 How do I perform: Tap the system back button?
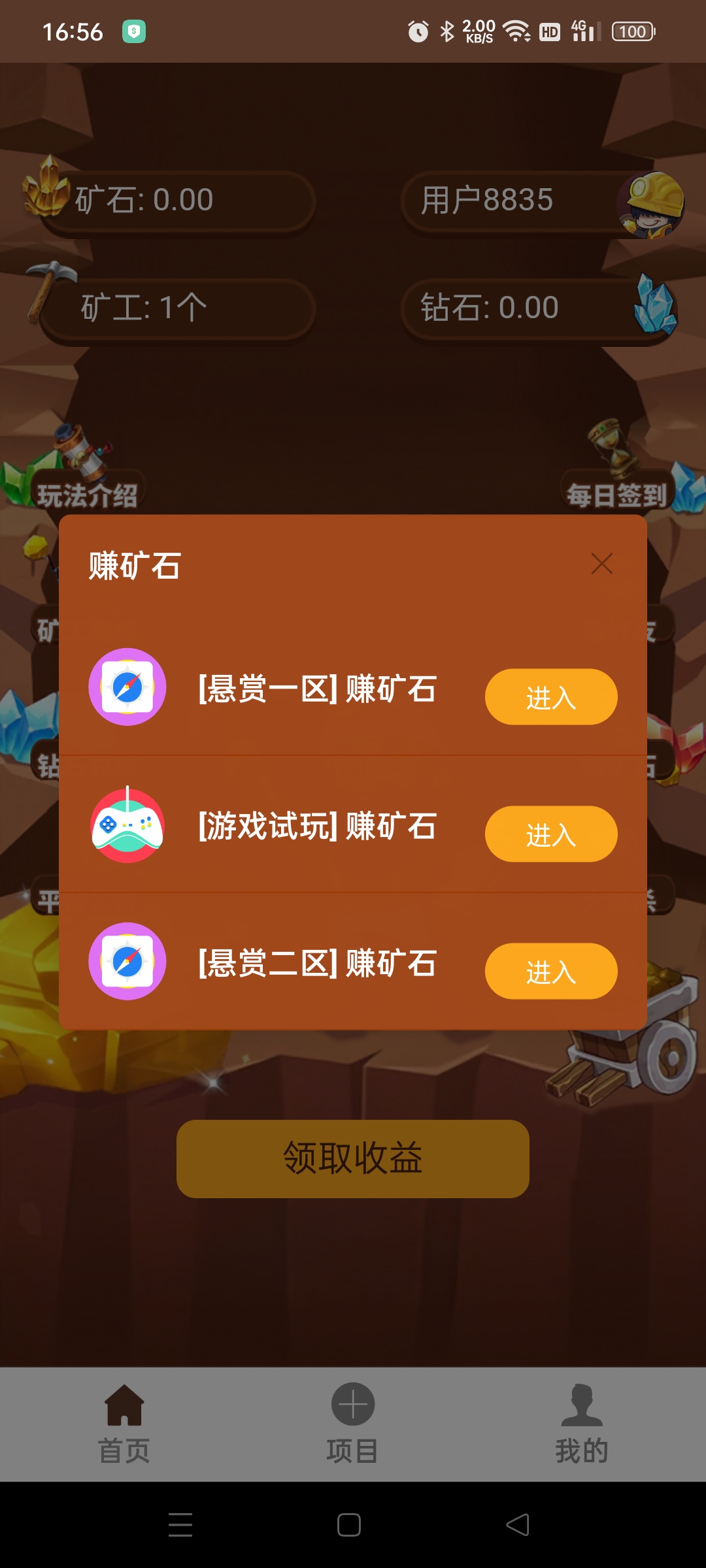point(518,1525)
